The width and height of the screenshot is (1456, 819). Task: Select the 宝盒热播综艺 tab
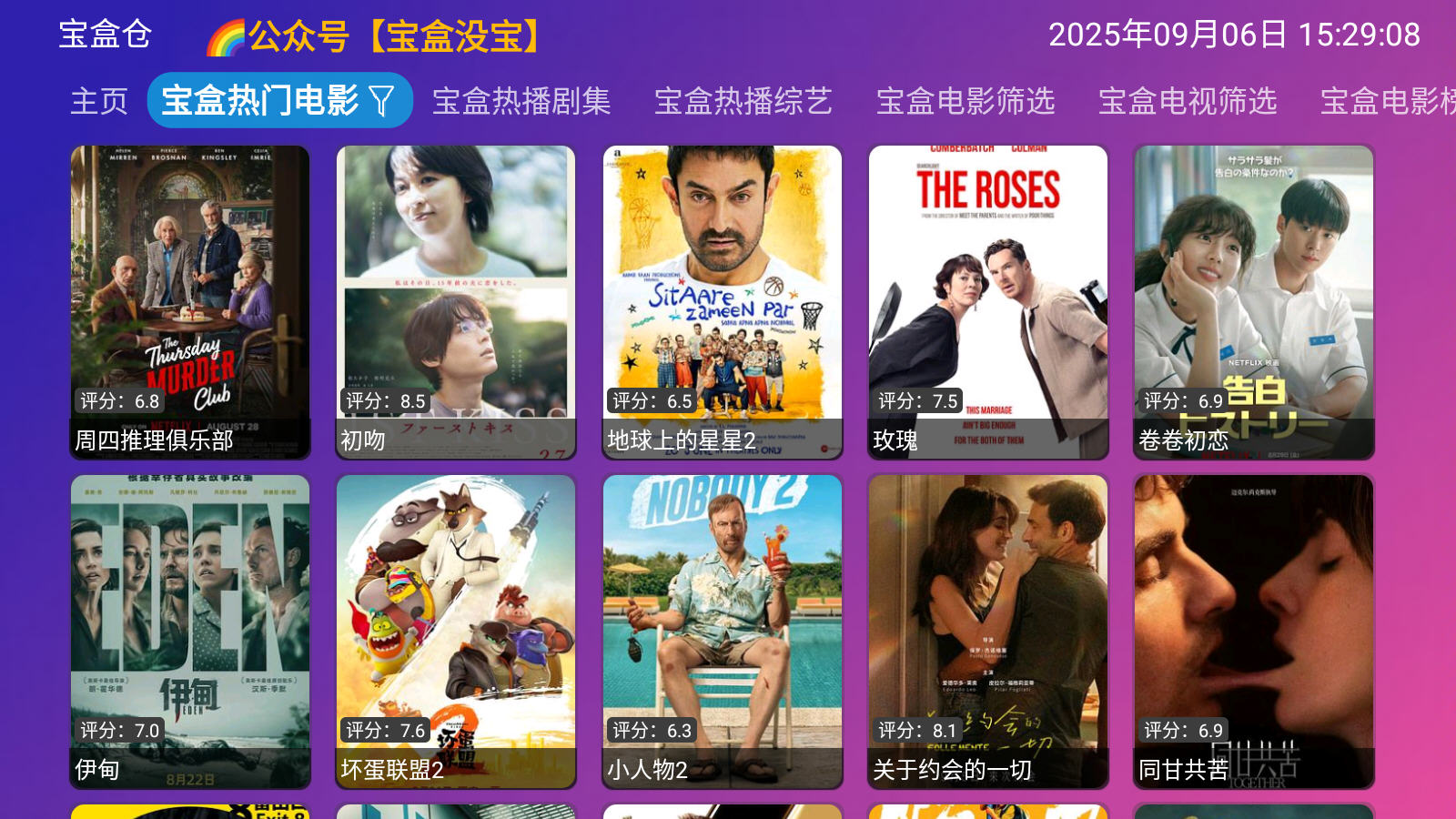click(743, 101)
